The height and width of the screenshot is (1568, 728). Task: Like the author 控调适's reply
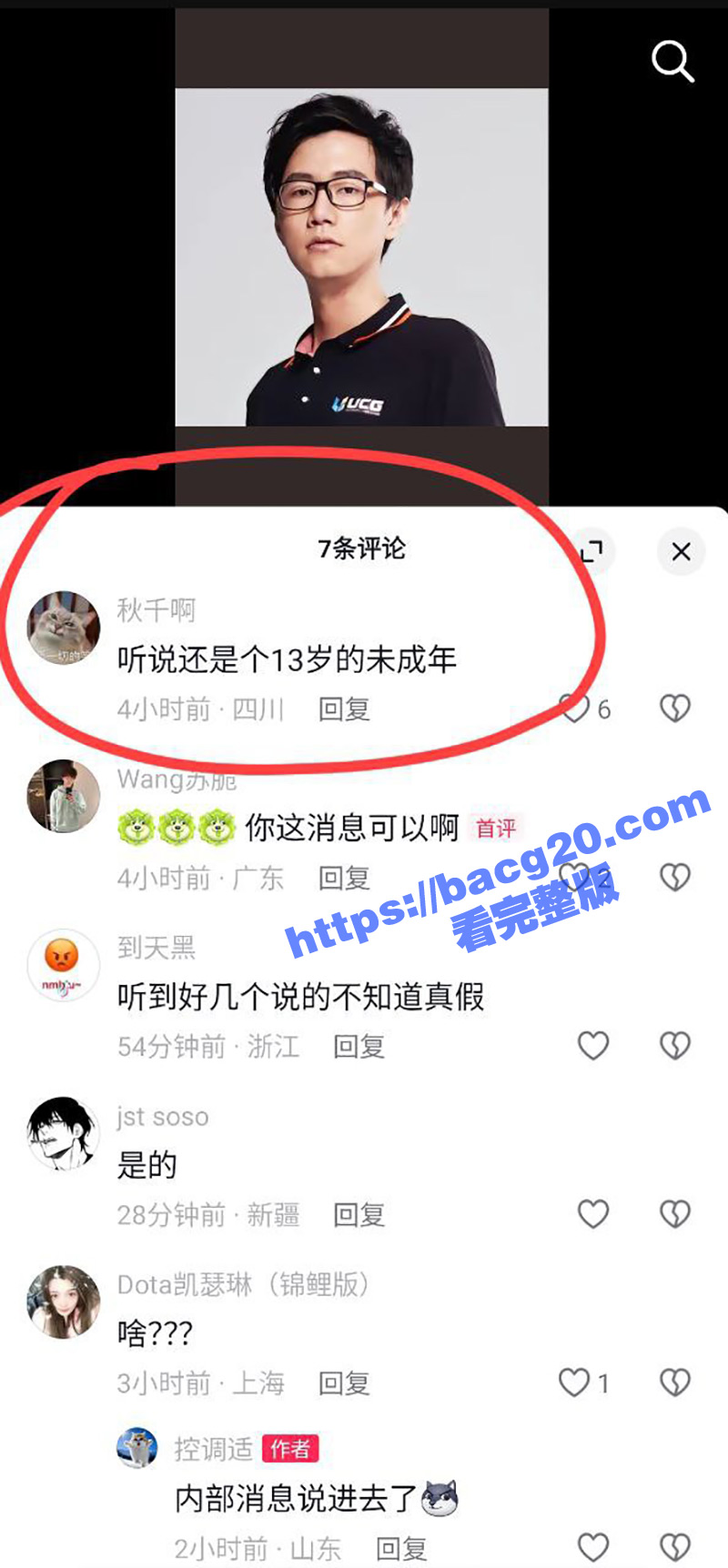593,1547
